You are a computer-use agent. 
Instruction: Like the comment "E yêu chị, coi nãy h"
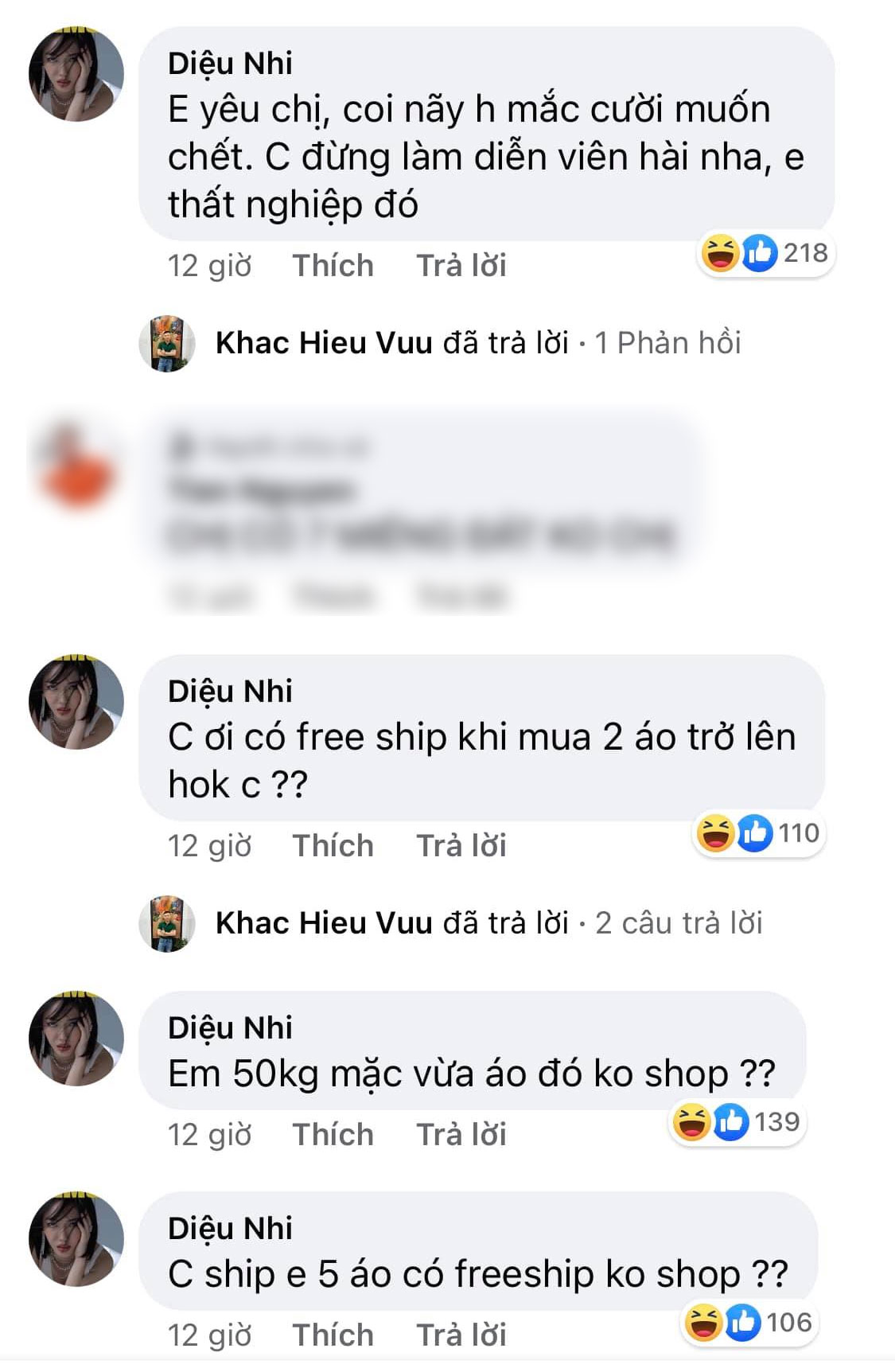point(333,266)
